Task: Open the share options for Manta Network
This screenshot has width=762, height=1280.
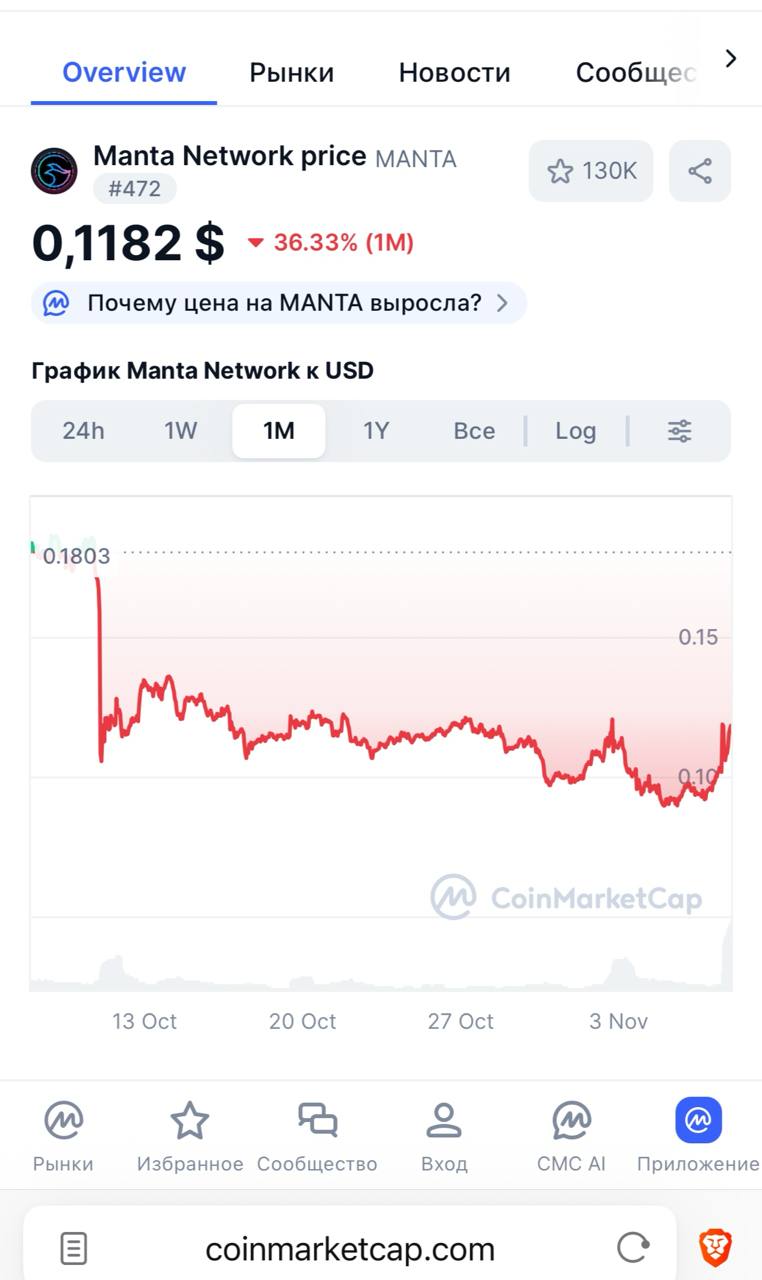Action: coord(700,171)
